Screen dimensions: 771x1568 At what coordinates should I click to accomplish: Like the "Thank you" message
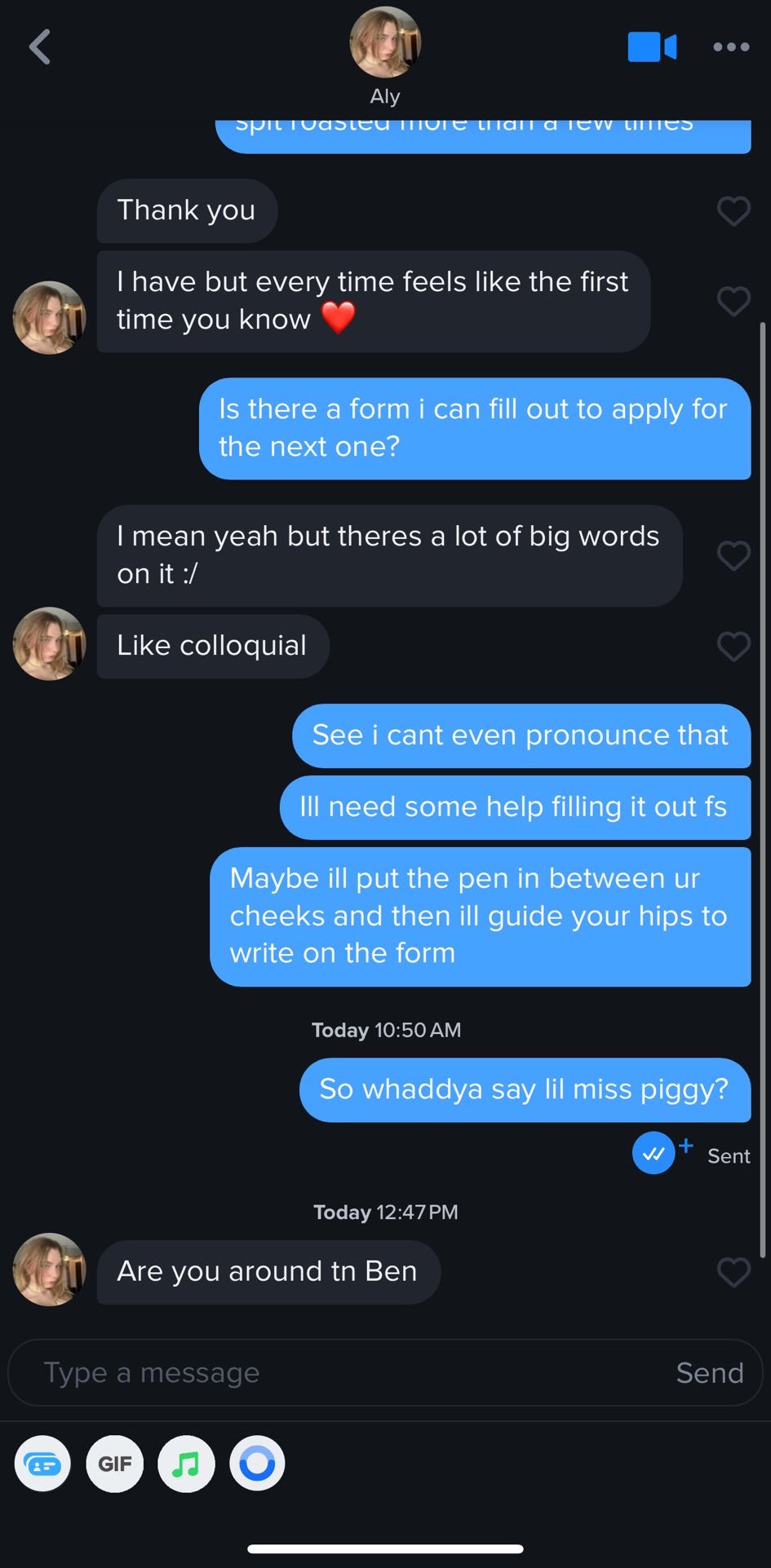click(733, 211)
